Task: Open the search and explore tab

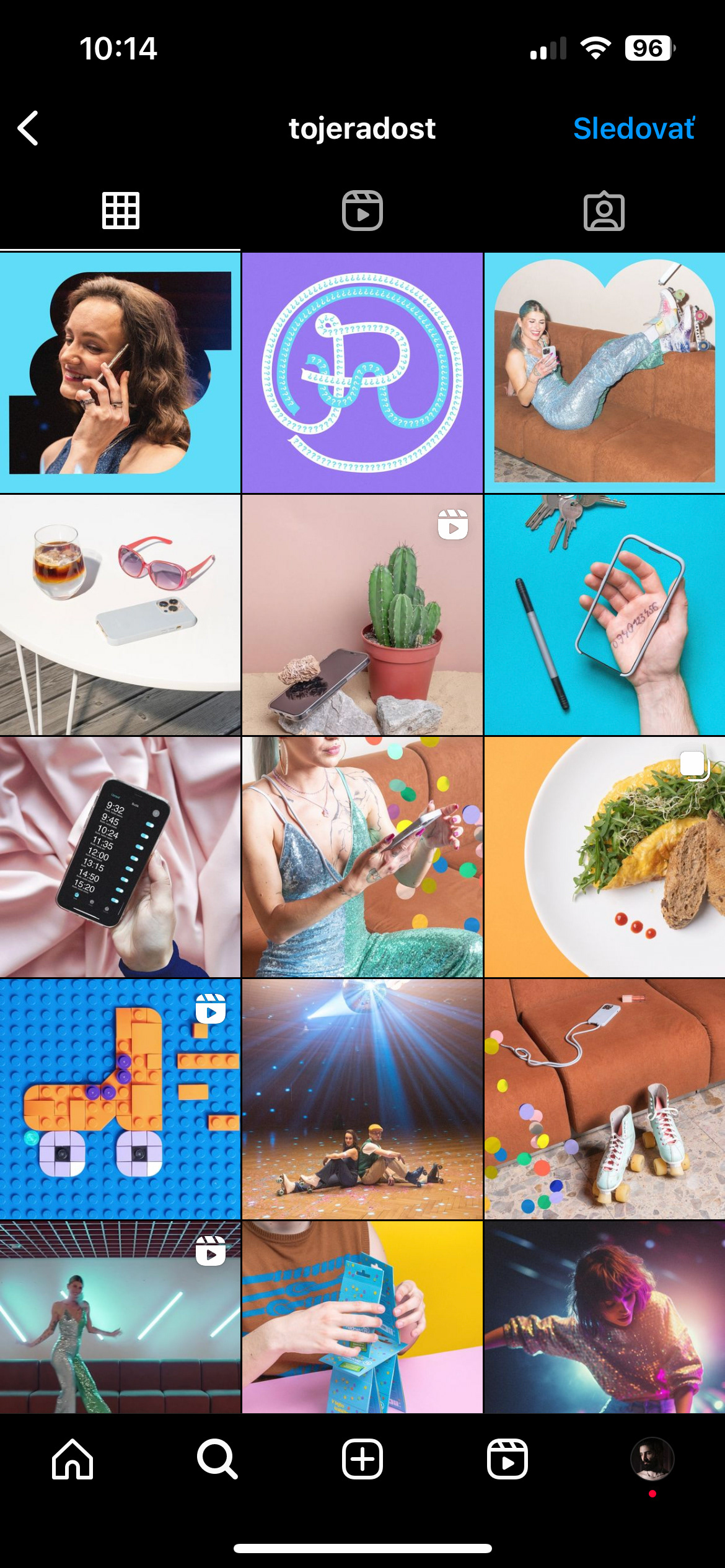Action: point(217,1459)
